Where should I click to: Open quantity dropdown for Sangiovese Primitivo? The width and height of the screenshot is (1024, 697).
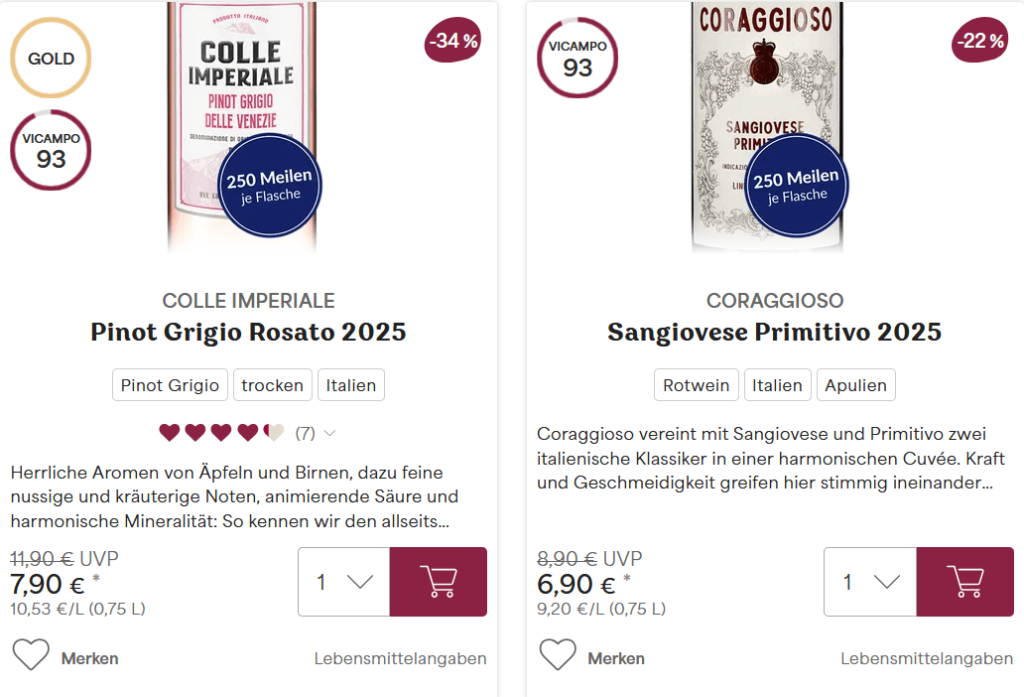871,581
